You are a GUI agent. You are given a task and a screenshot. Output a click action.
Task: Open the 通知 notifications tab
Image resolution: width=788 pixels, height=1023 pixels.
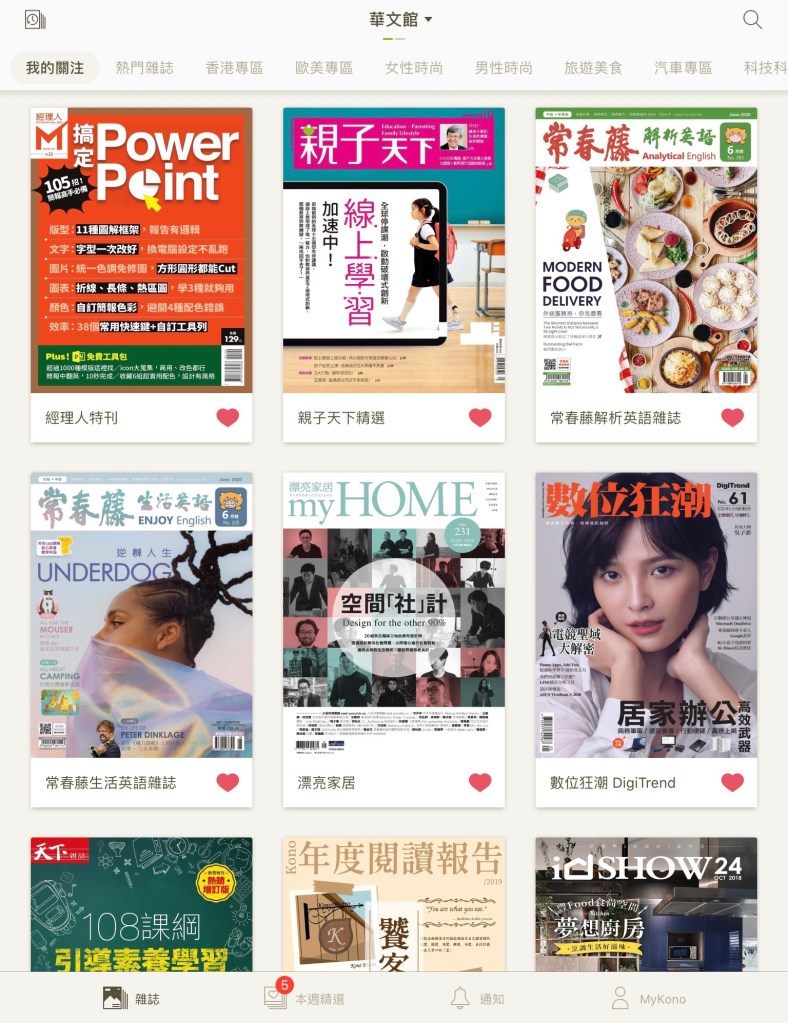tap(477, 997)
